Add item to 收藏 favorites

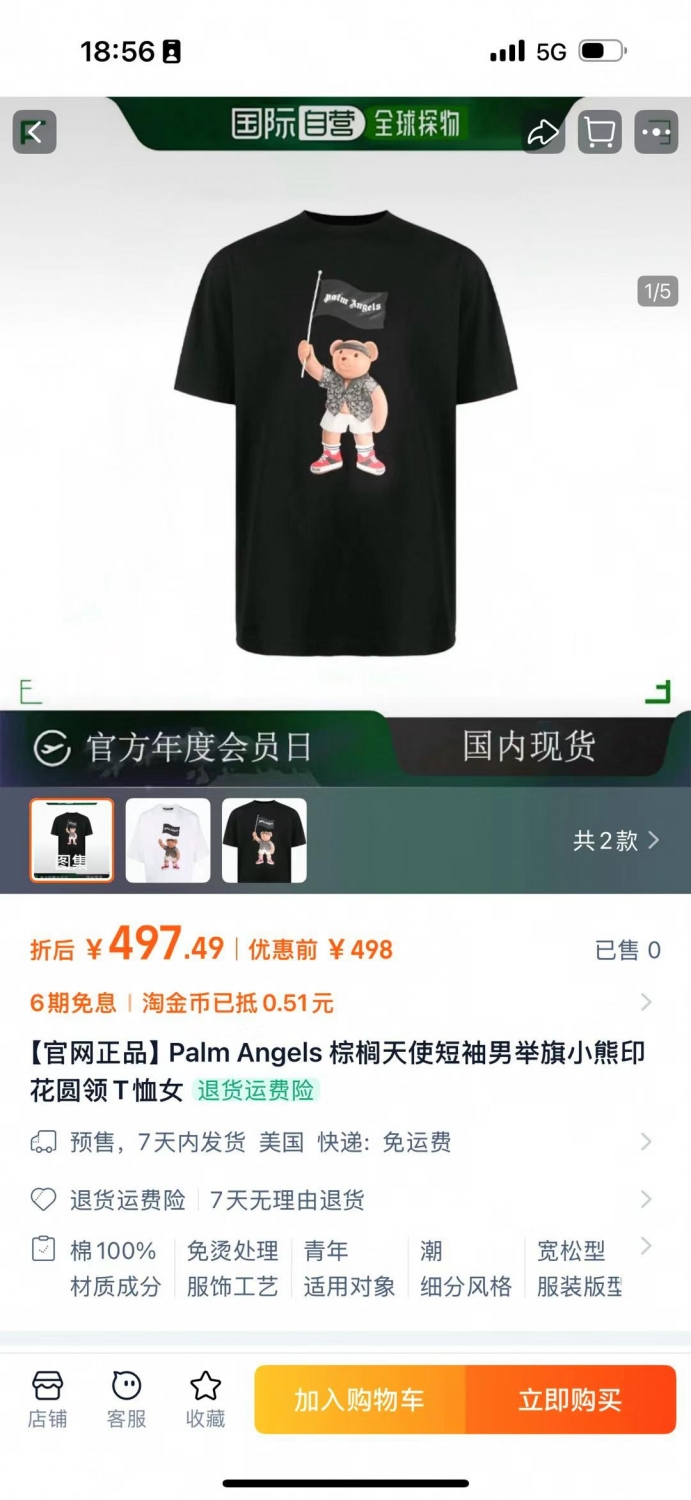point(205,1400)
